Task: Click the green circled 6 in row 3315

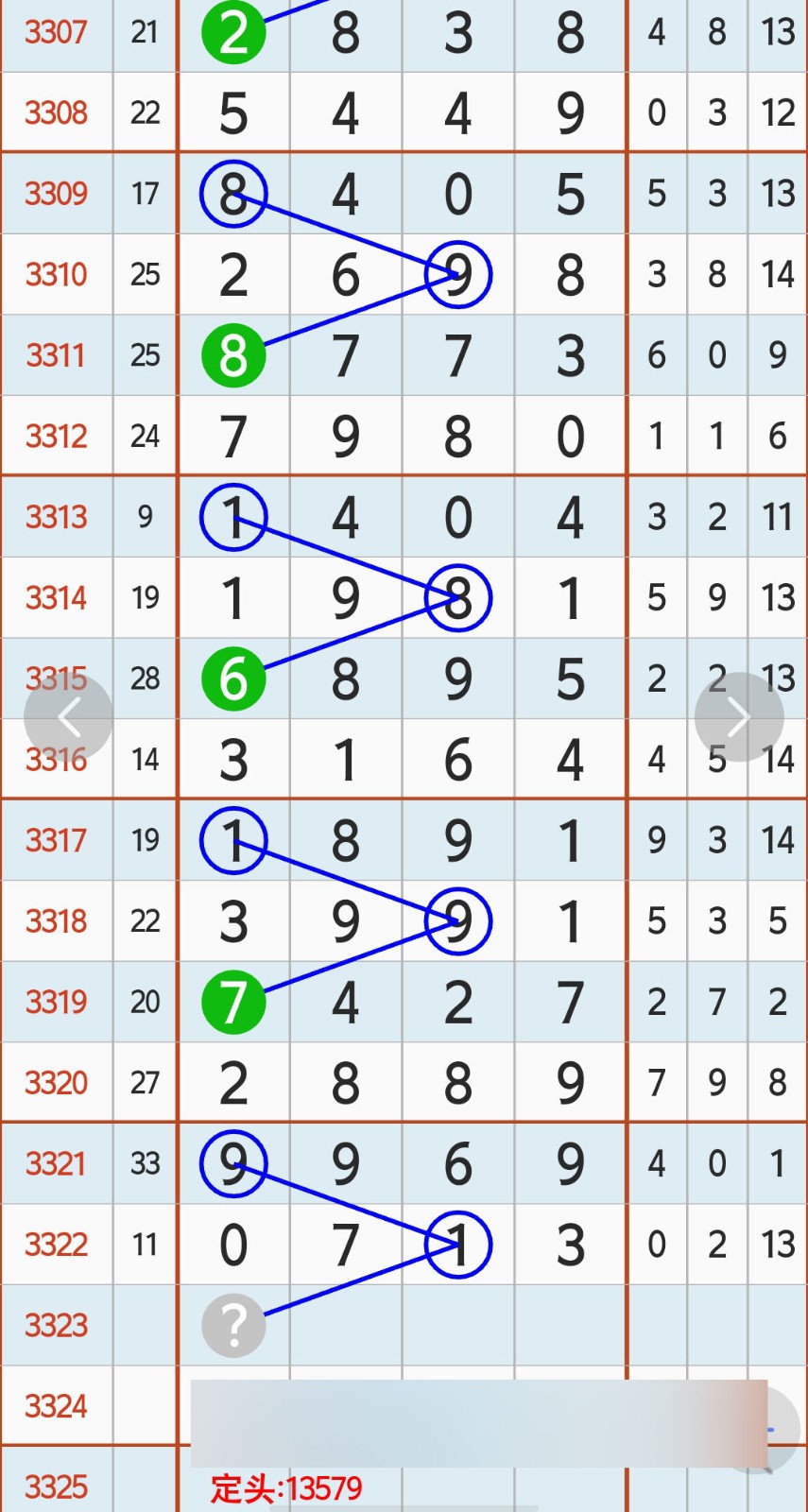Action: point(232,678)
